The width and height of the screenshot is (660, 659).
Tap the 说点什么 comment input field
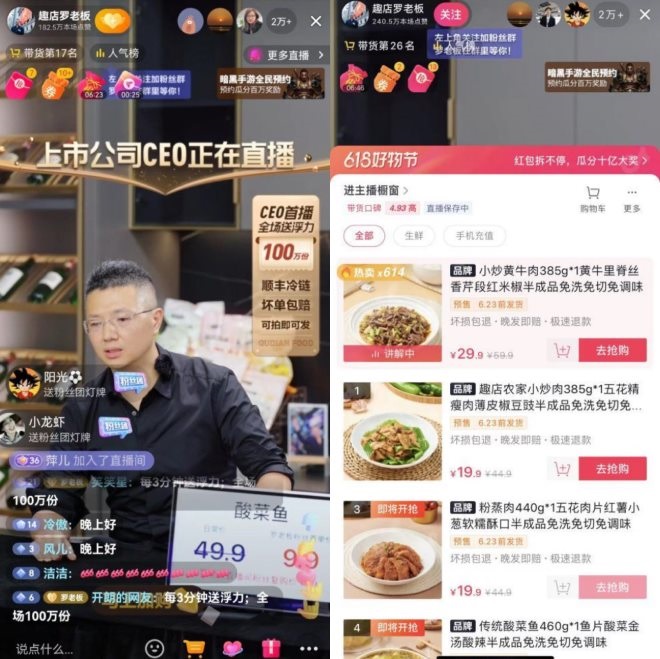tap(60, 648)
